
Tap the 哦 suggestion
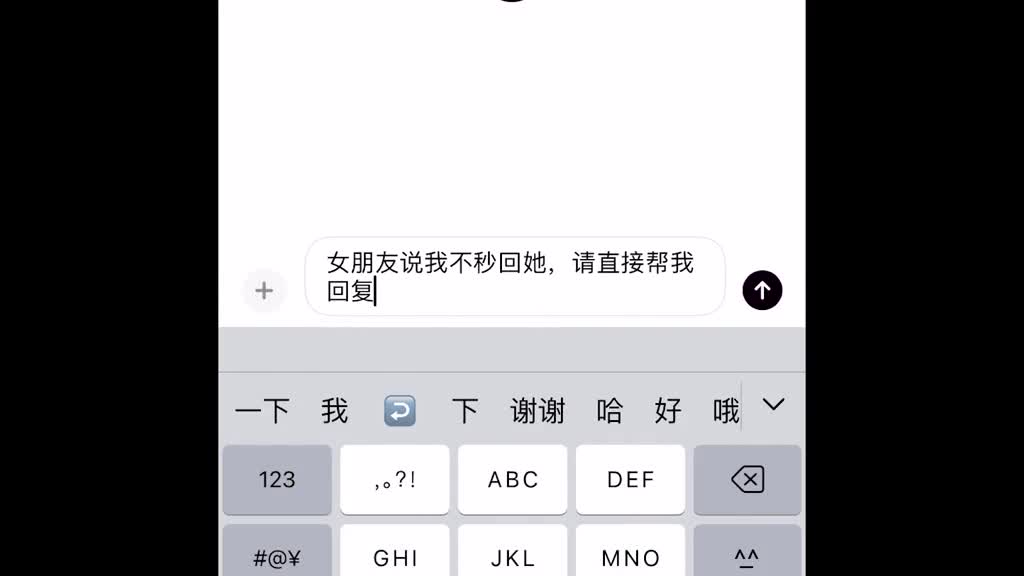[x=726, y=411]
